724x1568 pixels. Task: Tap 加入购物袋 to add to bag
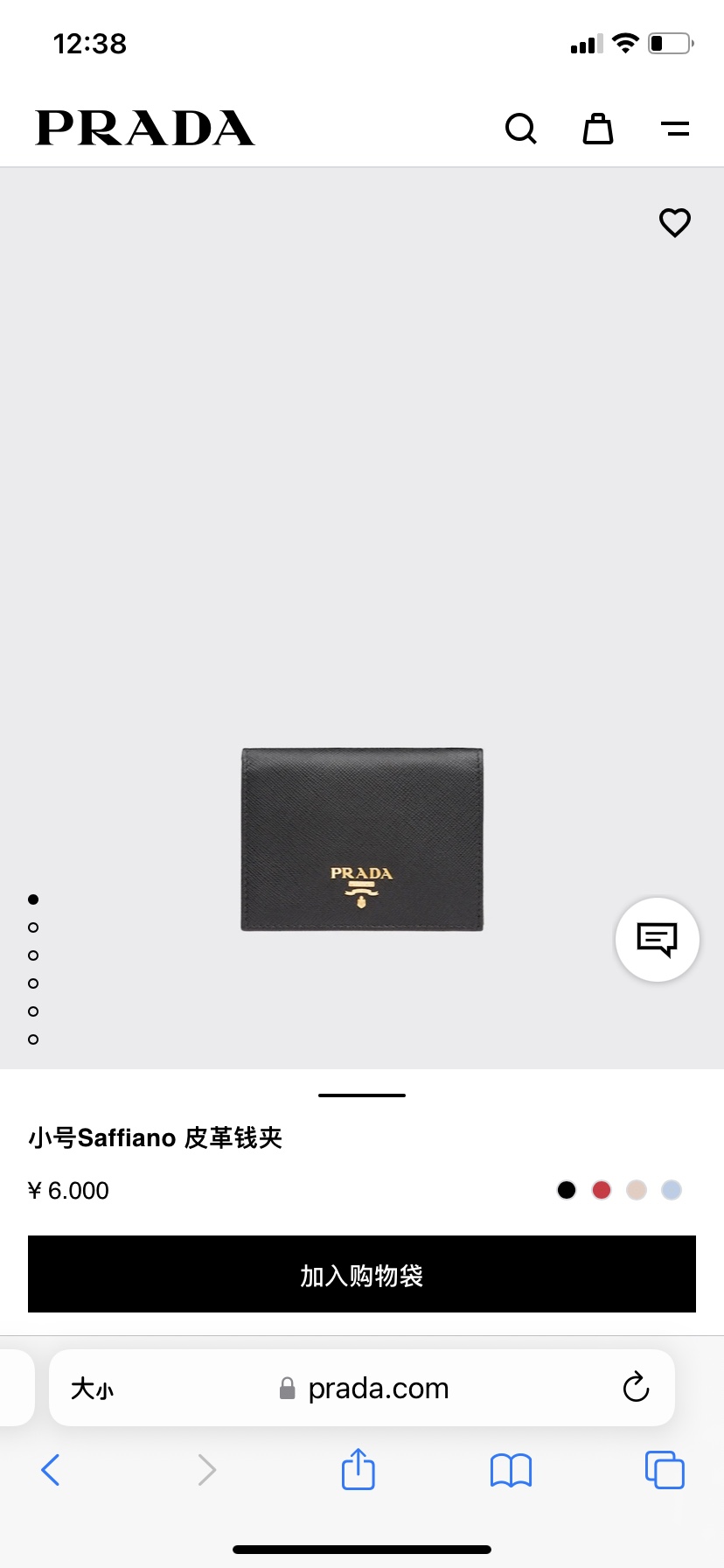362,1274
